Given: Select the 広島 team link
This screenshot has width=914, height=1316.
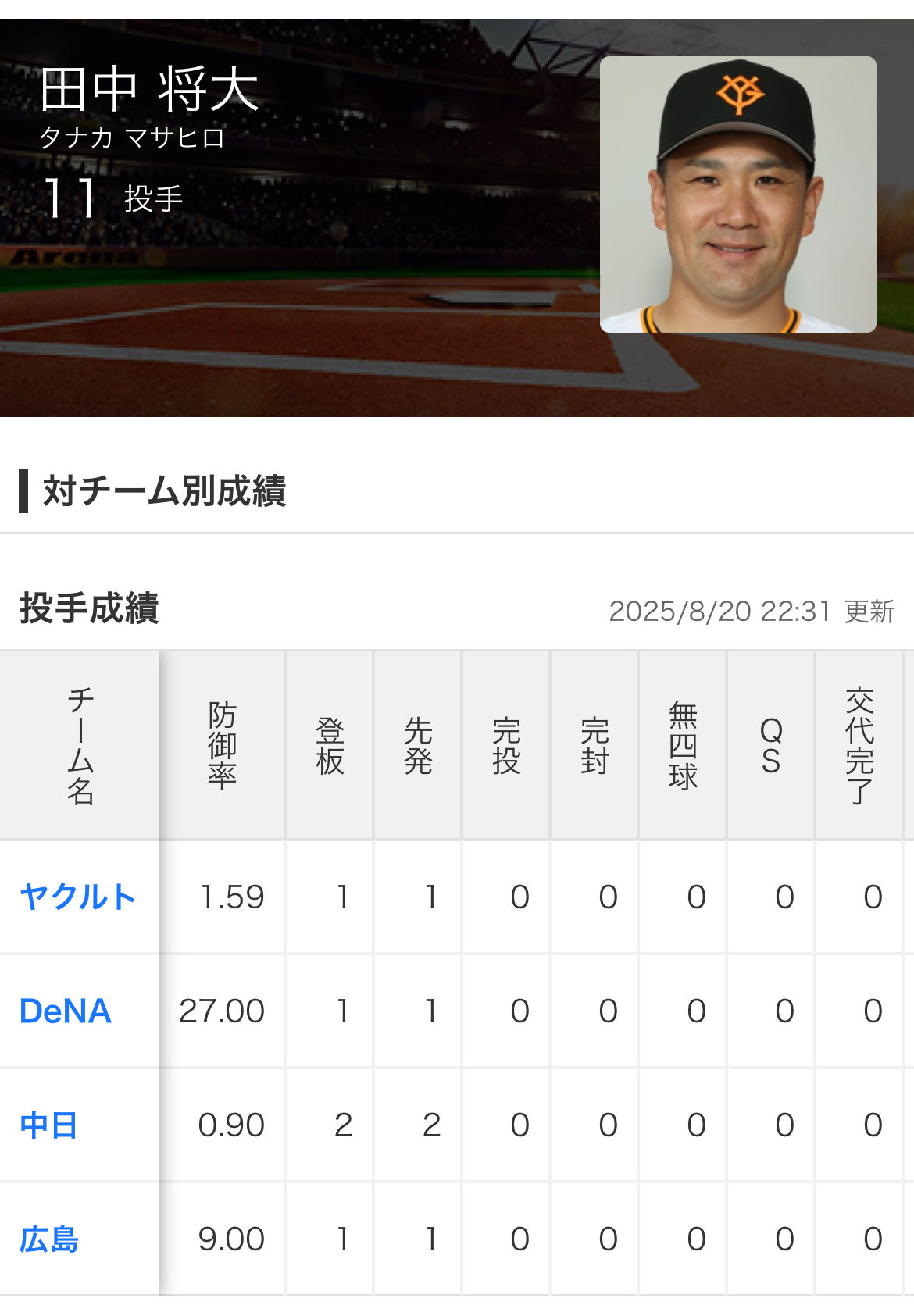Looking at the screenshot, I should (48, 1239).
